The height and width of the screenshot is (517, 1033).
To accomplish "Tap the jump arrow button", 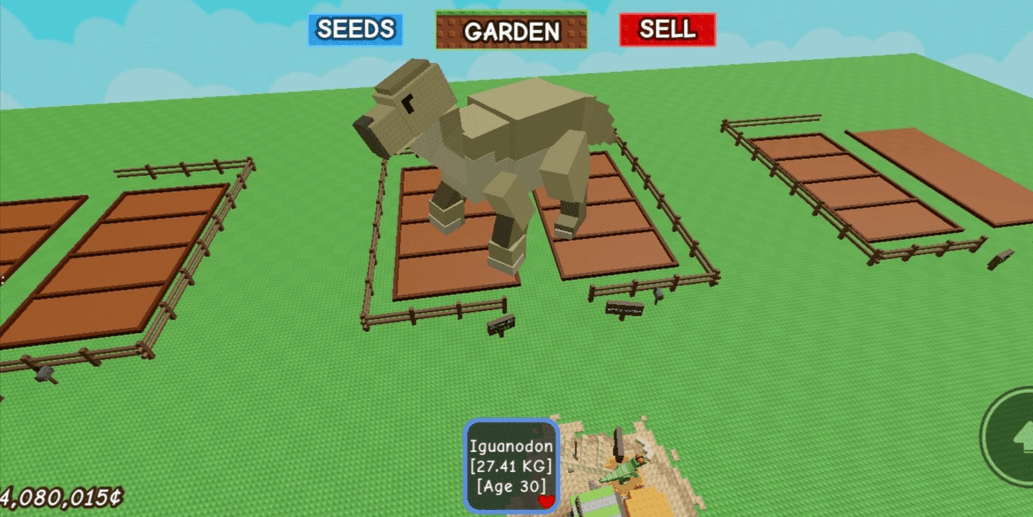I will coord(1012,438).
